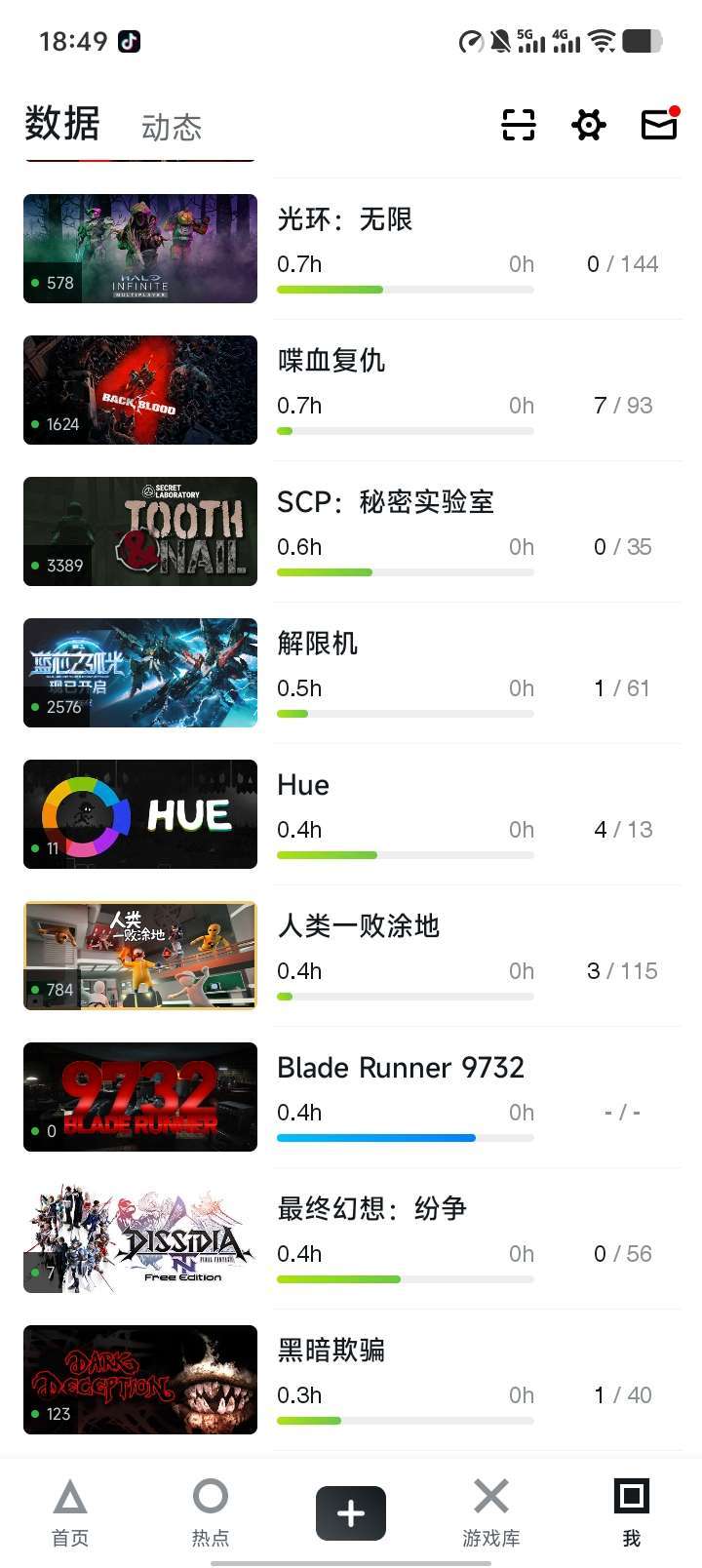The height and width of the screenshot is (1568, 702).
Task: Open the 游戏库 game library tab
Action: coord(491,1511)
